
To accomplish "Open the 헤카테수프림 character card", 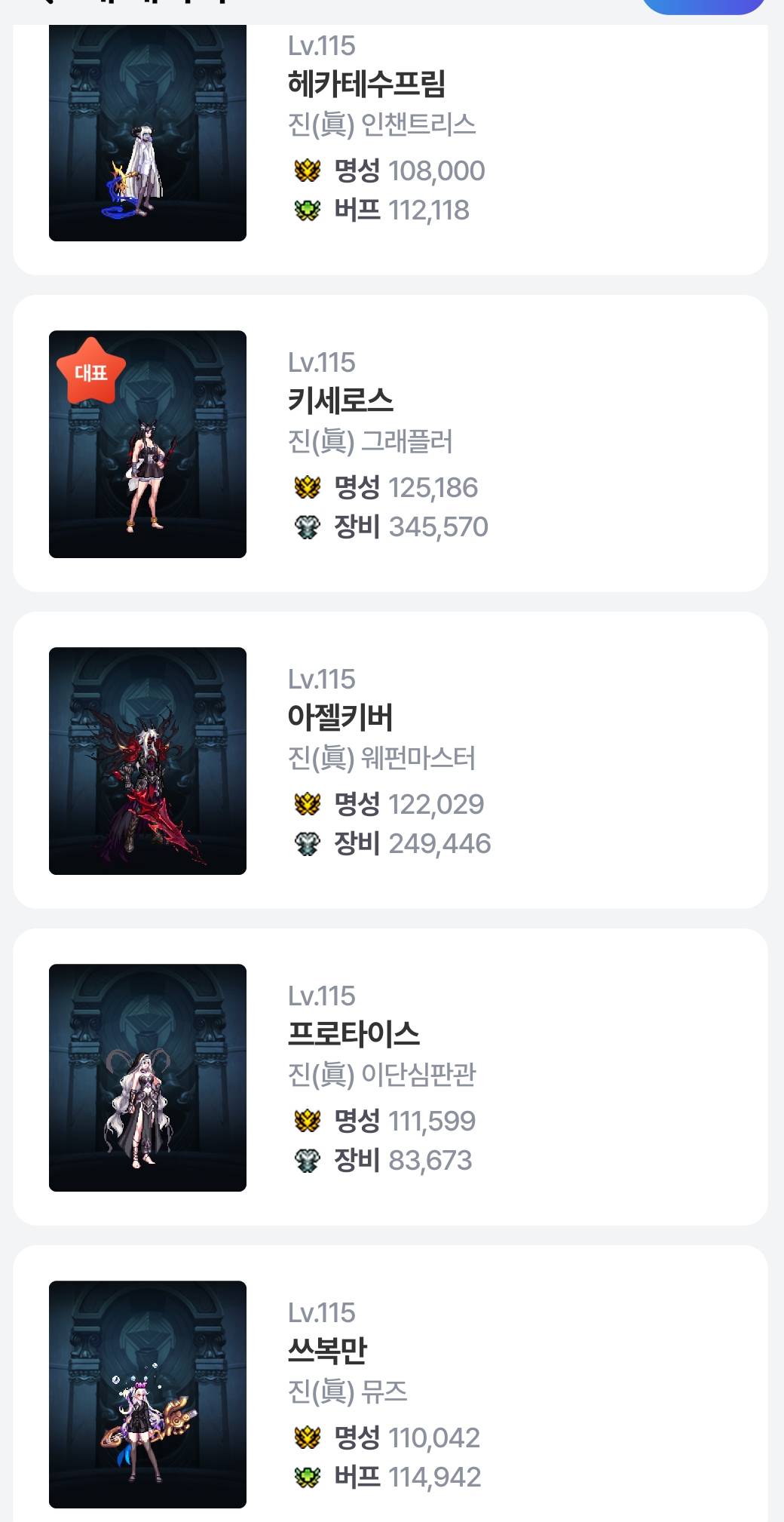I will 390,143.
